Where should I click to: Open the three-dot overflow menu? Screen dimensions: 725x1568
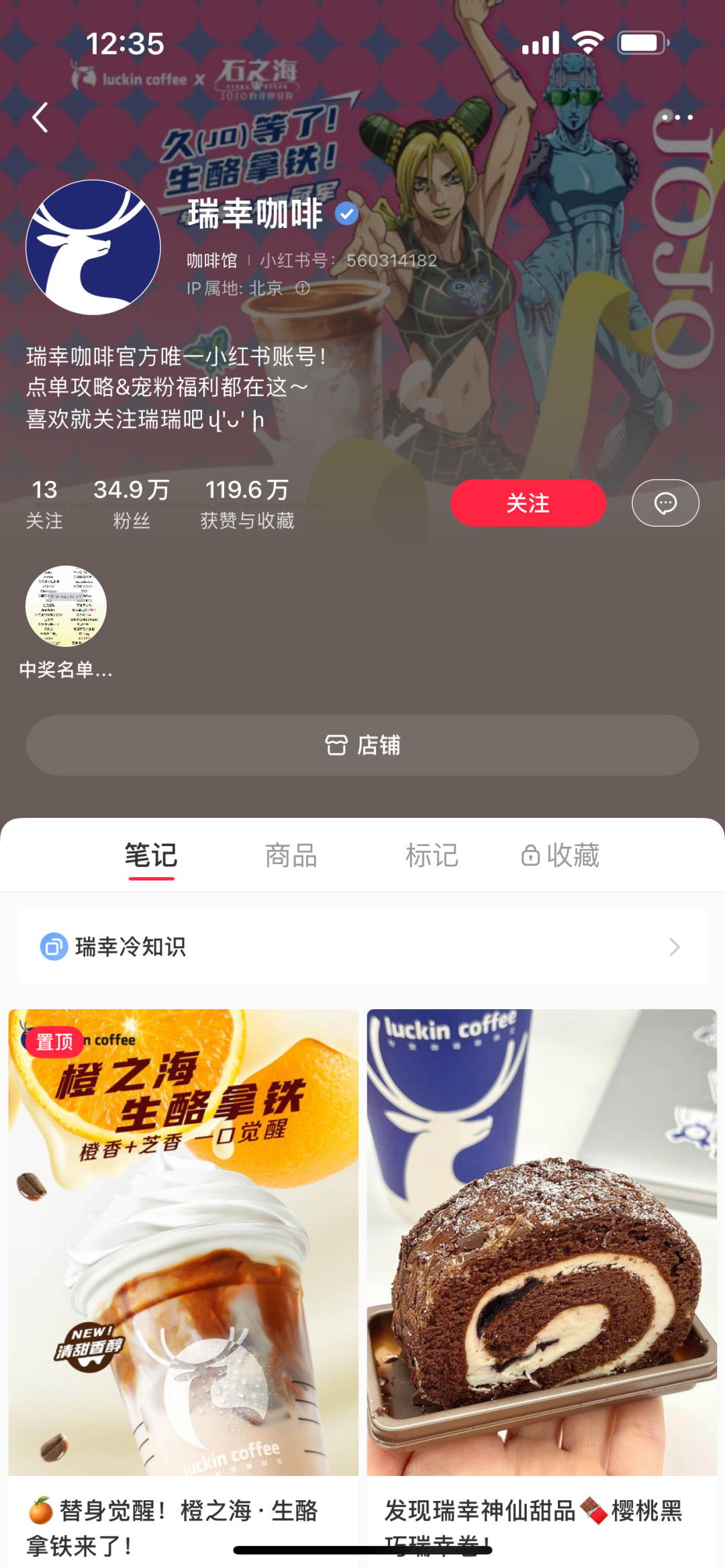677,117
